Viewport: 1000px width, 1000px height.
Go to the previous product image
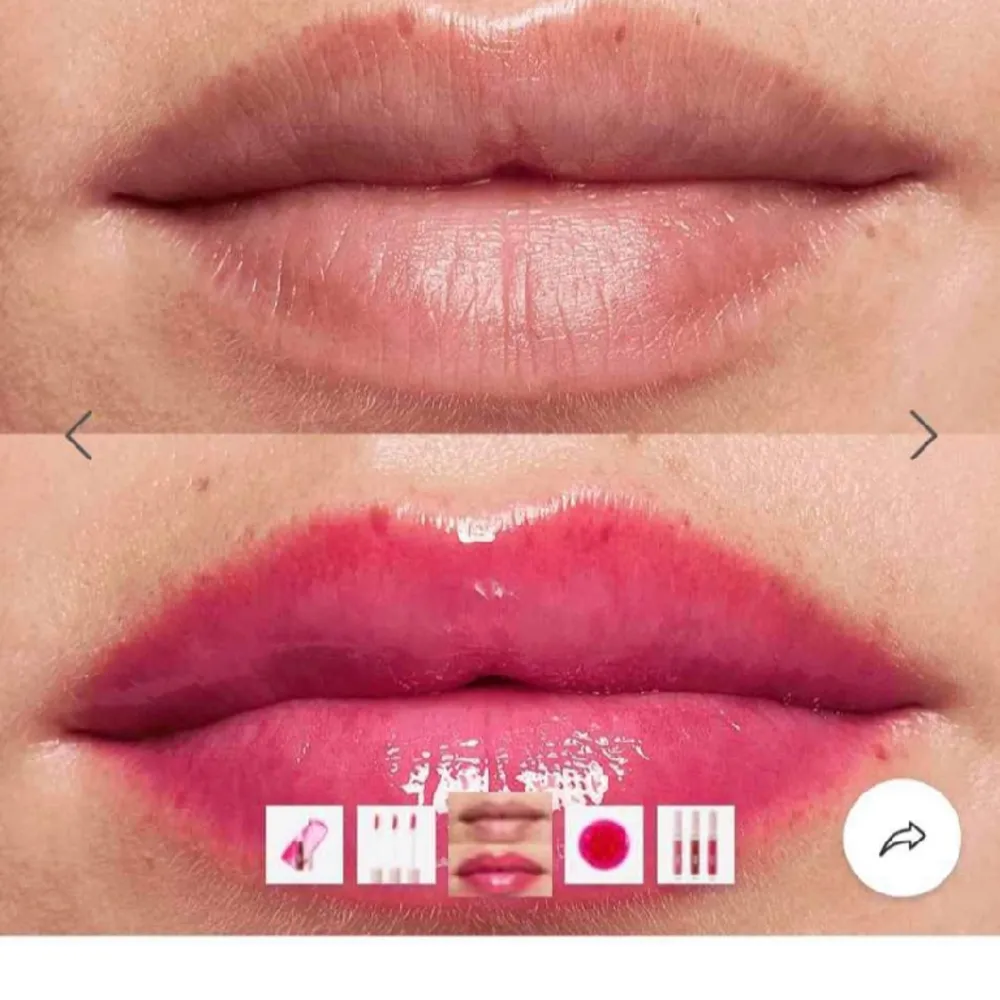pyautogui.click(x=79, y=435)
